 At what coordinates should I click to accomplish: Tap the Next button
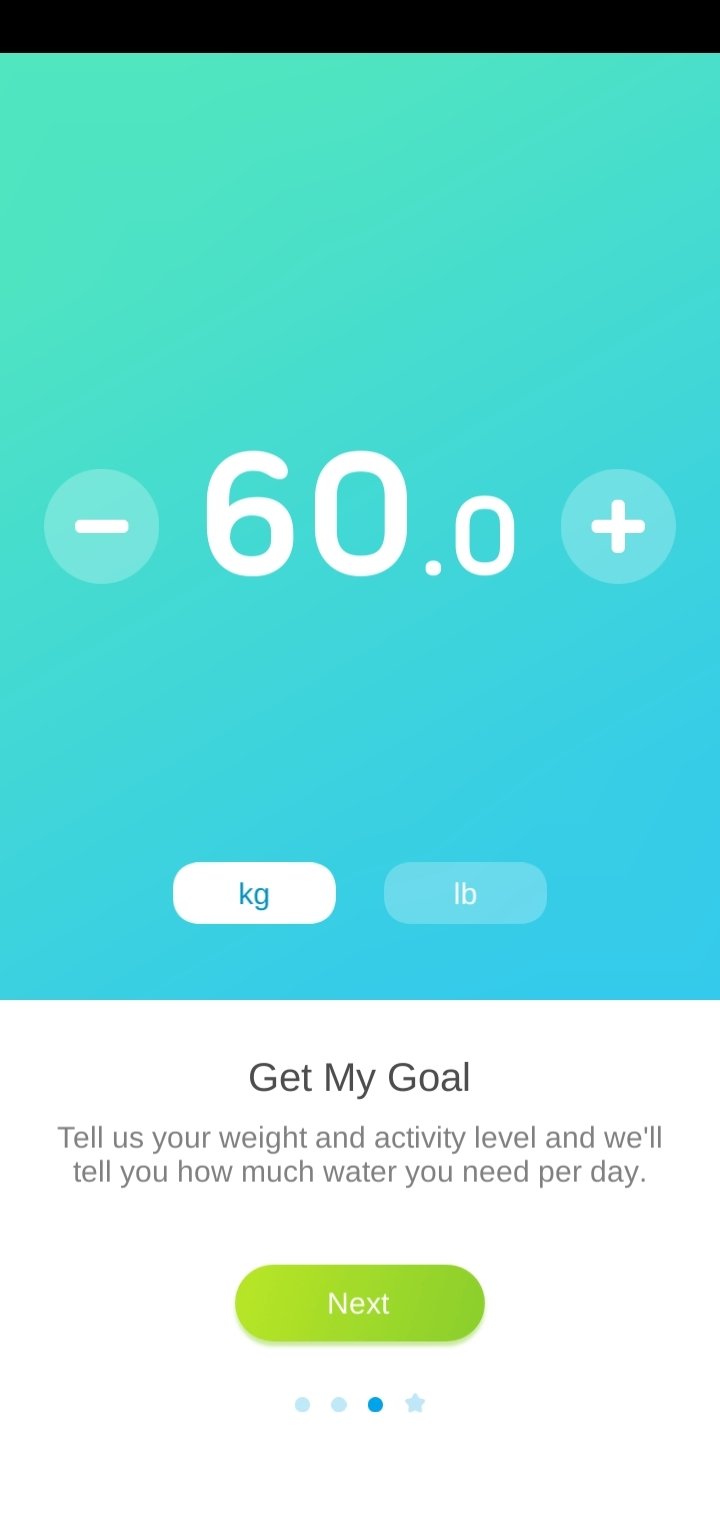360,1303
